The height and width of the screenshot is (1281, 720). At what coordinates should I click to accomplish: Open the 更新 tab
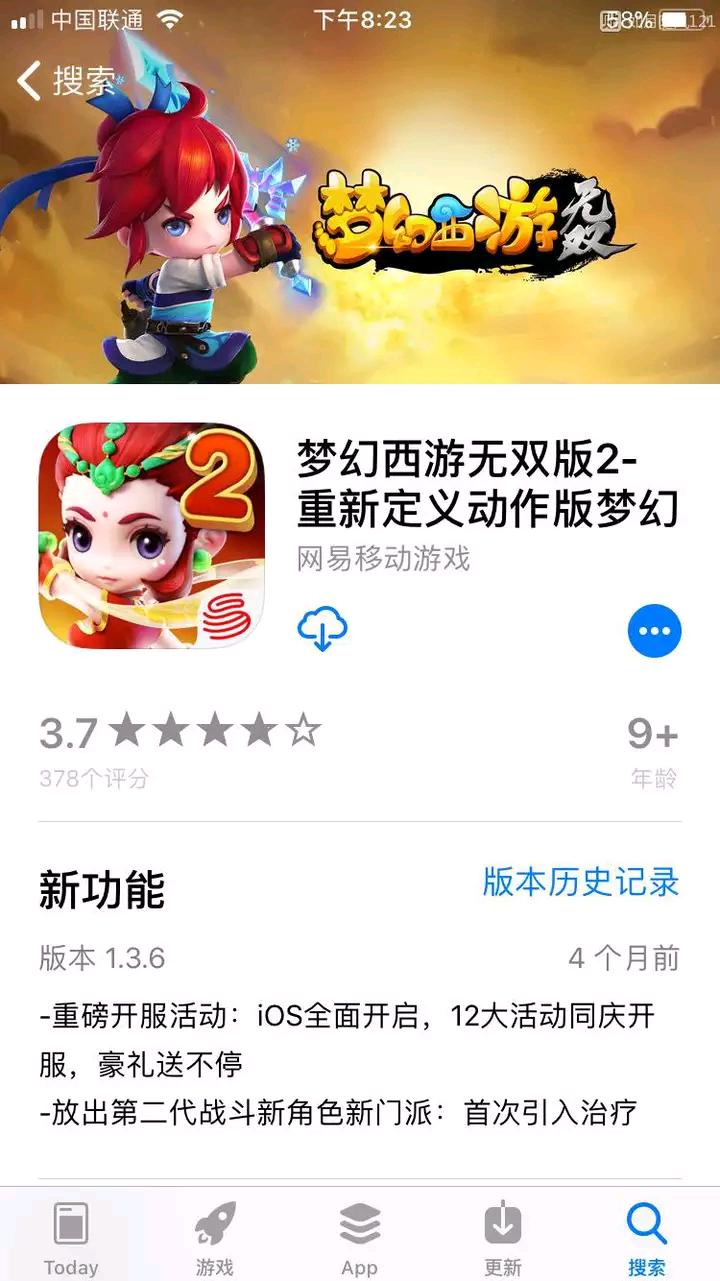(x=503, y=1237)
